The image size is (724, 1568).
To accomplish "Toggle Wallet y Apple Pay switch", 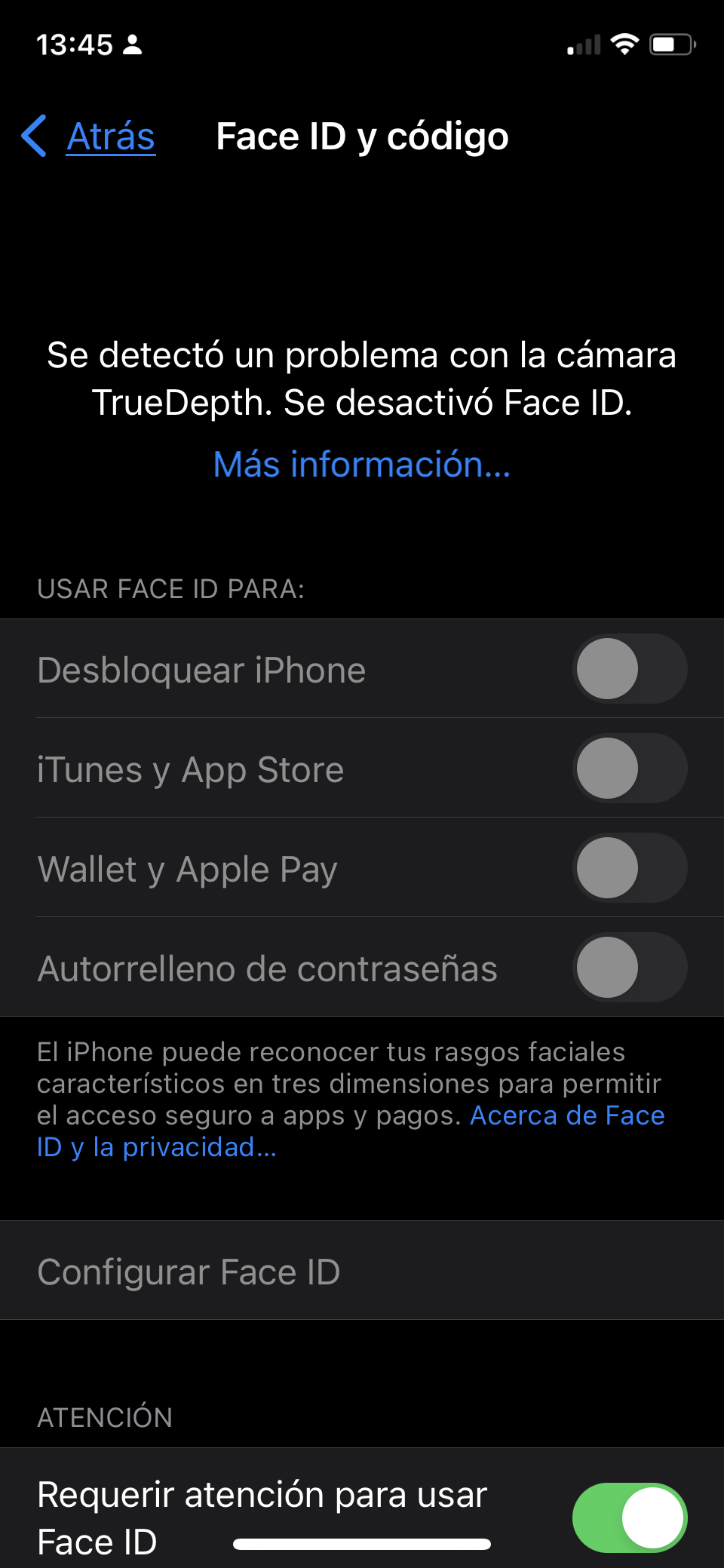I will point(630,868).
